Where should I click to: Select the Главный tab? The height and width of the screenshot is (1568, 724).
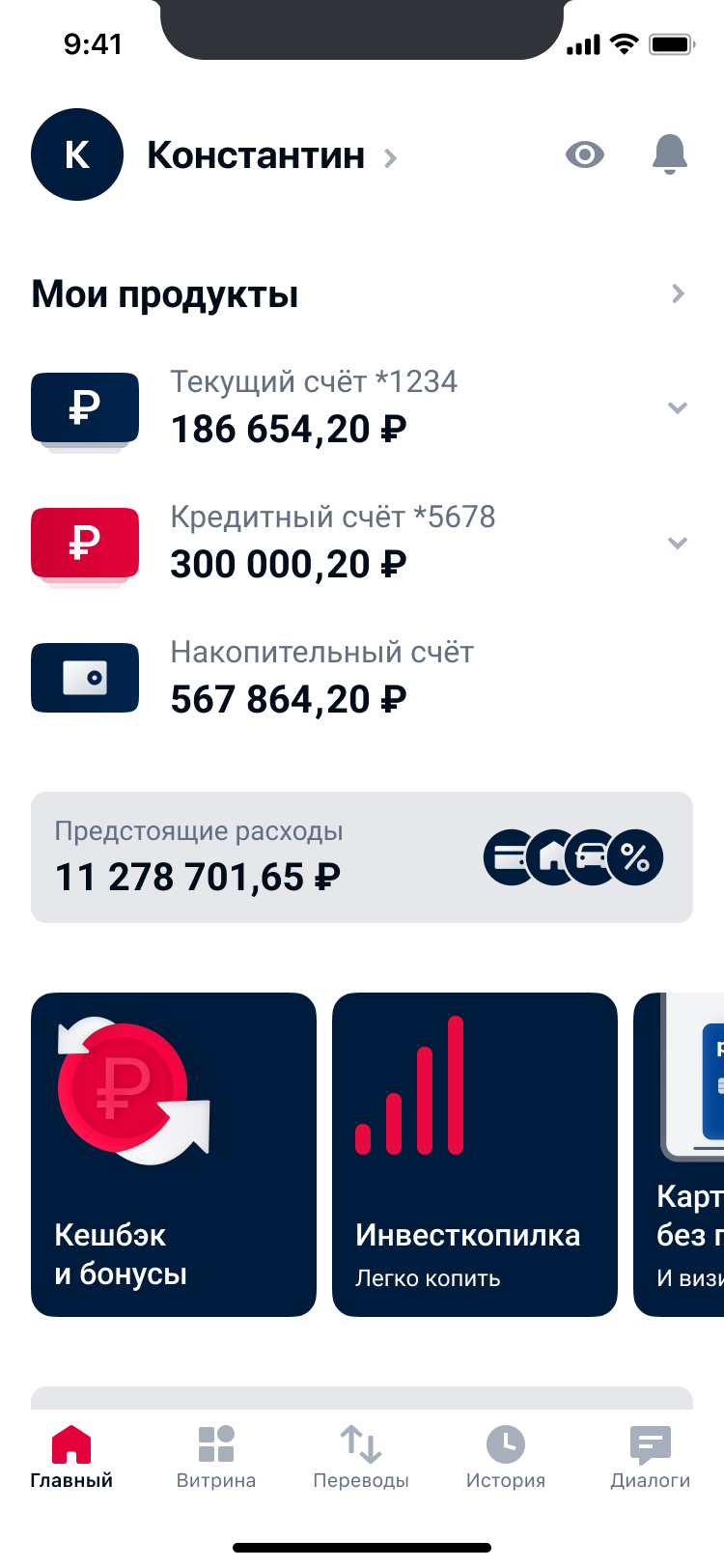point(71,1457)
